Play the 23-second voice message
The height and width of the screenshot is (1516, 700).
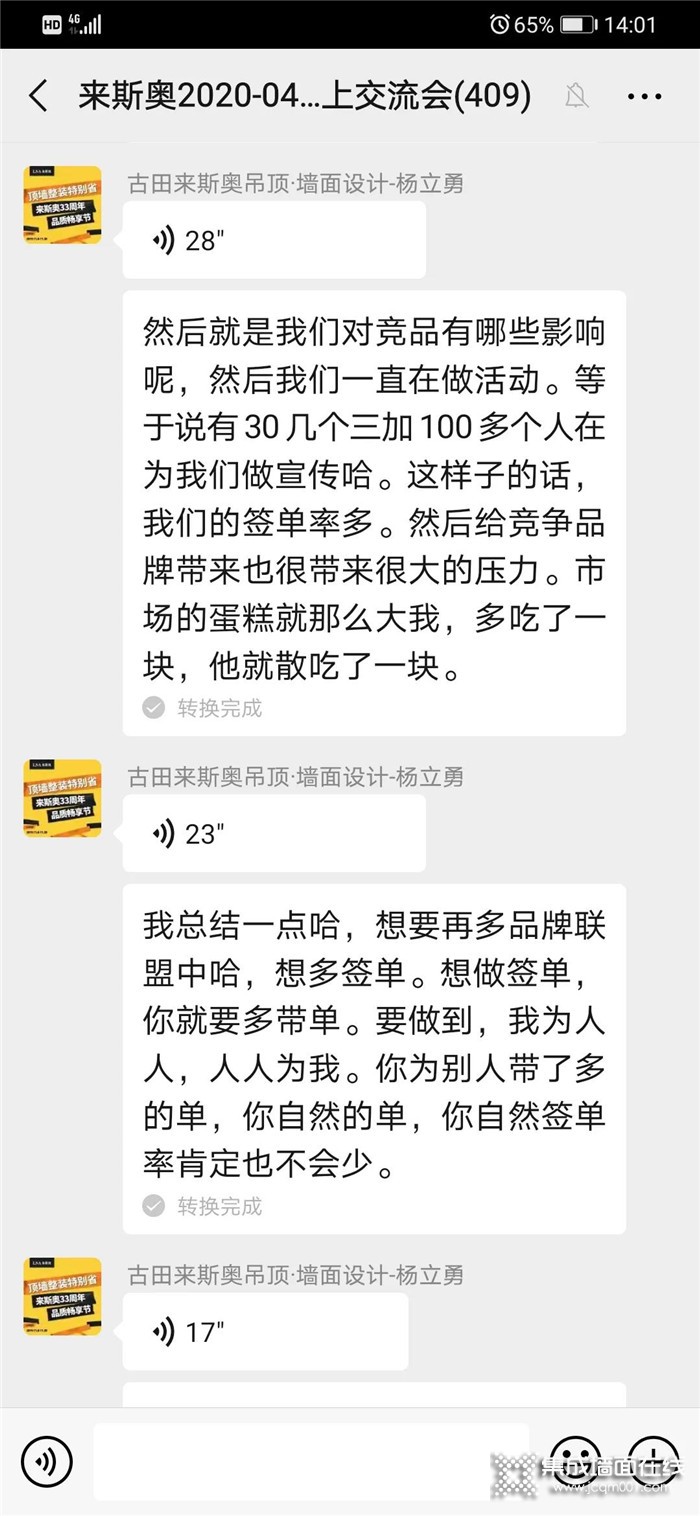click(273, 834)
